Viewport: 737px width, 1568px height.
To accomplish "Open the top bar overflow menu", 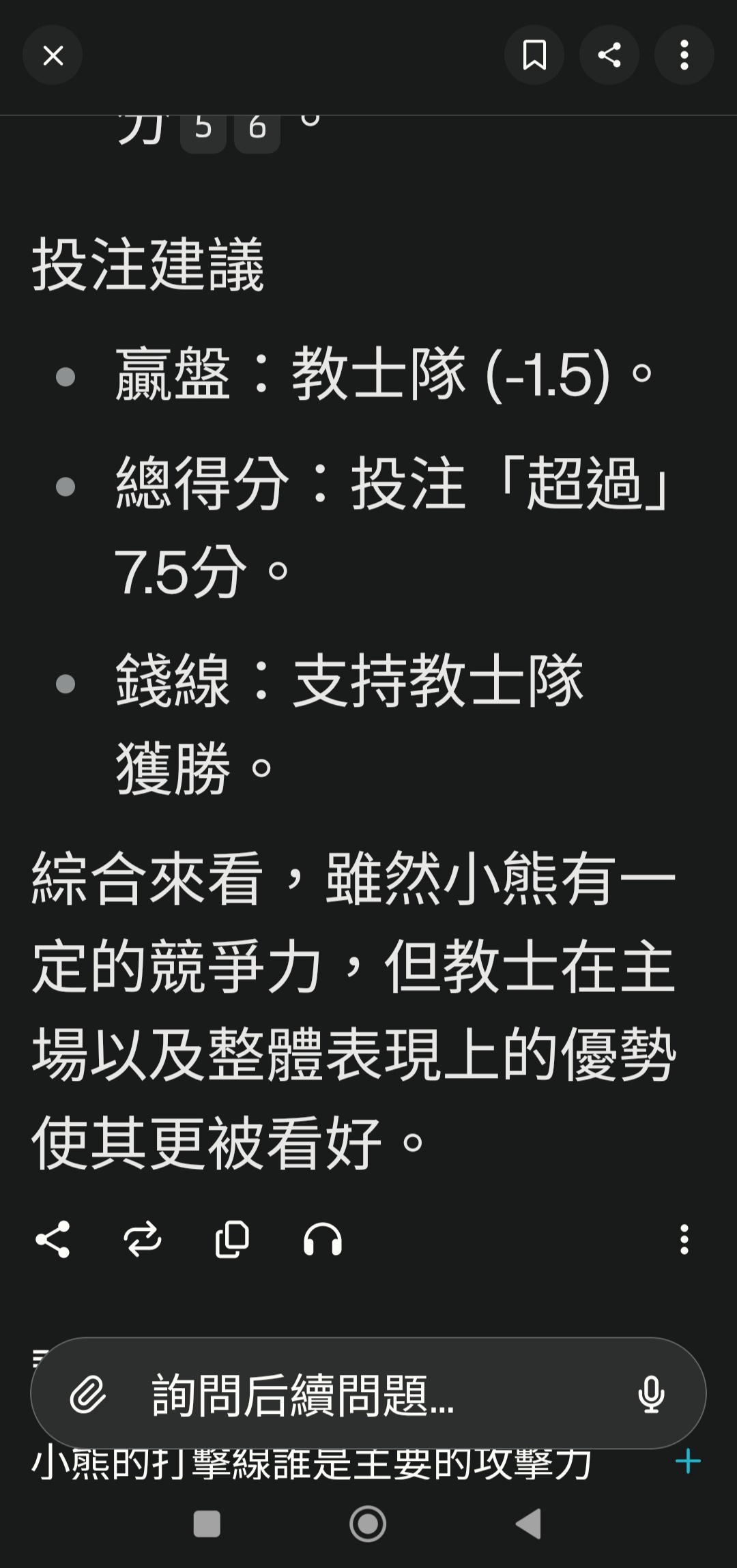I will tap(684, 55).
